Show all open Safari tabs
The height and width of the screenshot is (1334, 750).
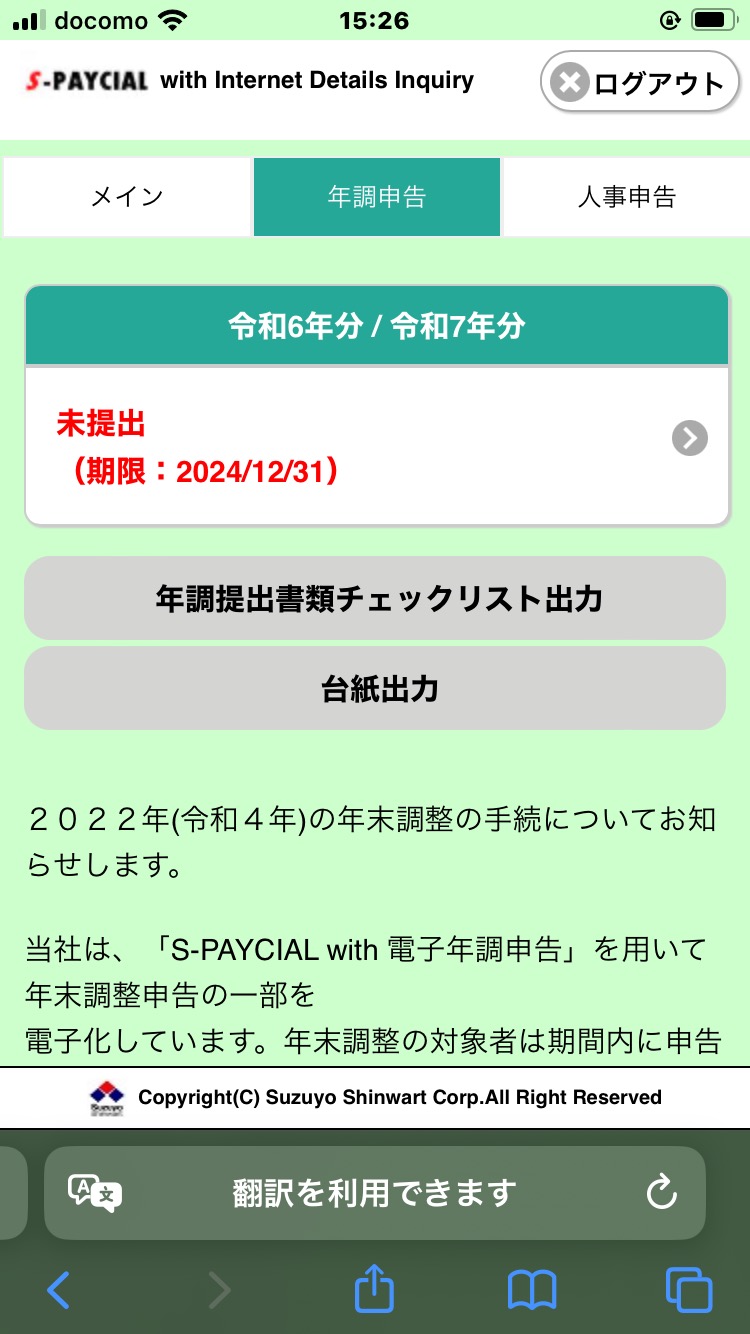[689, 1290]
